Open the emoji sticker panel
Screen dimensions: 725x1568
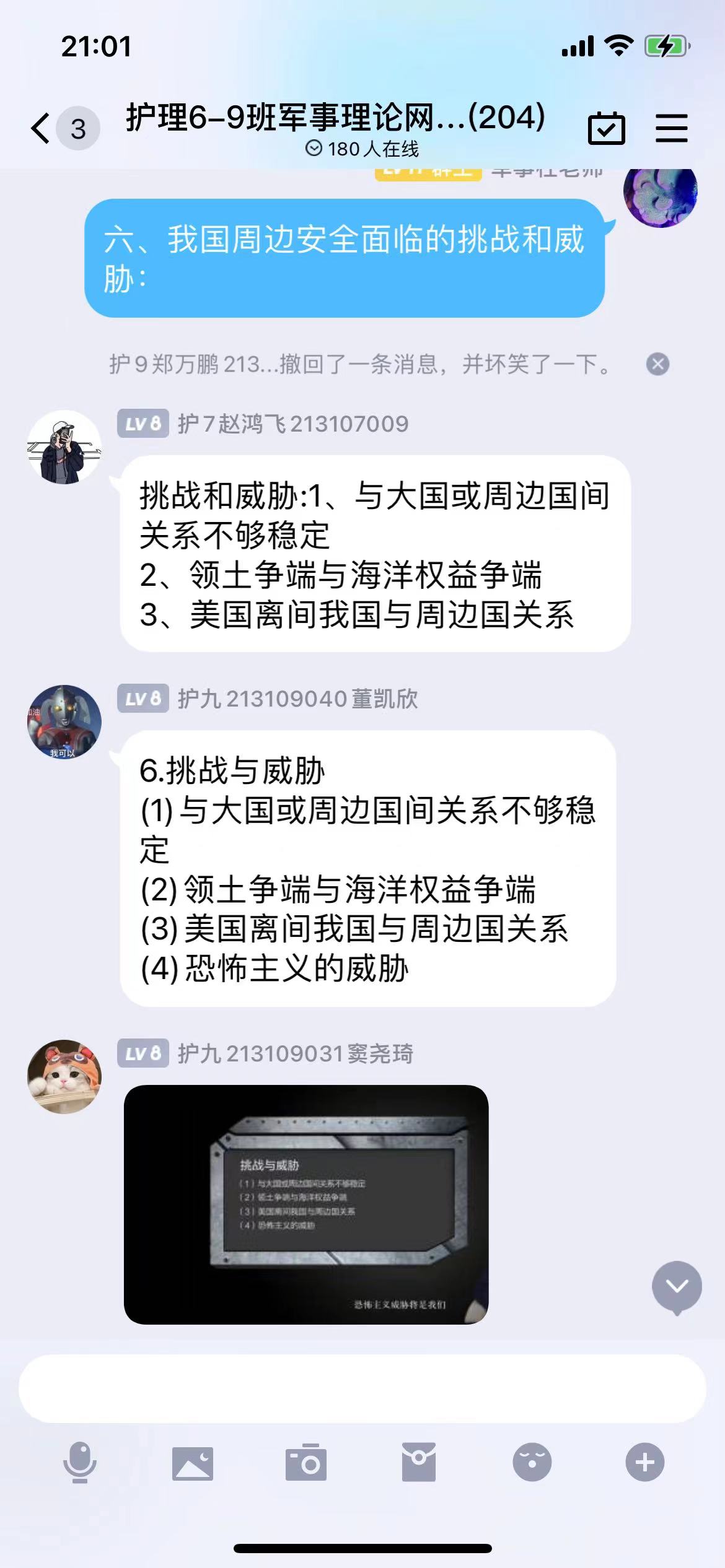click(532, 1462)
